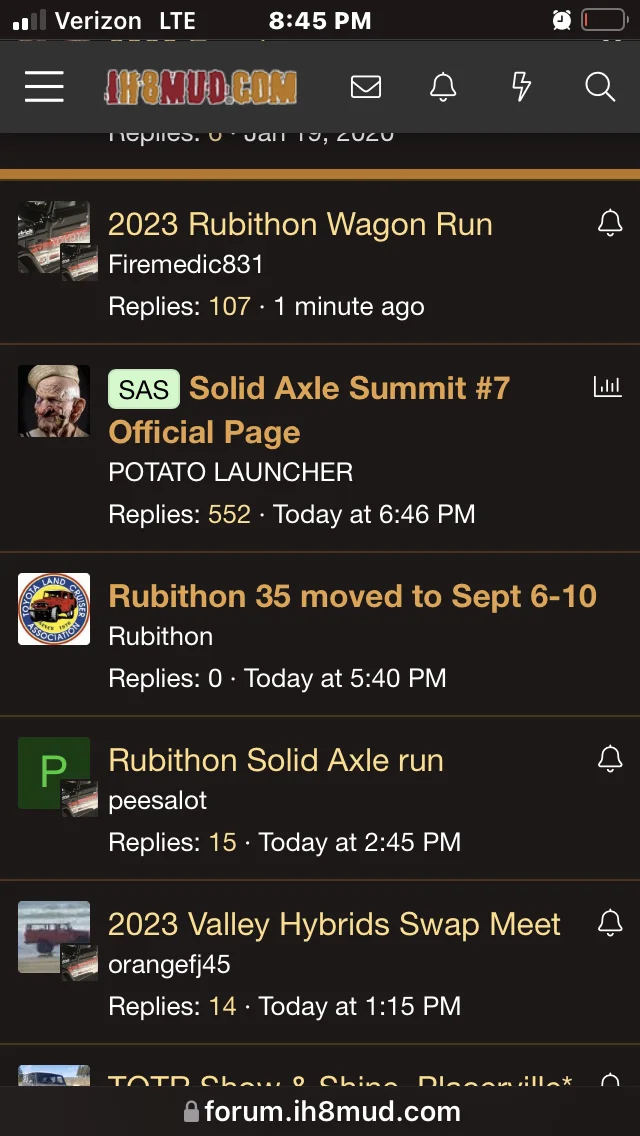View the orangefj45 user profile
This screenshot has width=640, height=1136.
169,965
